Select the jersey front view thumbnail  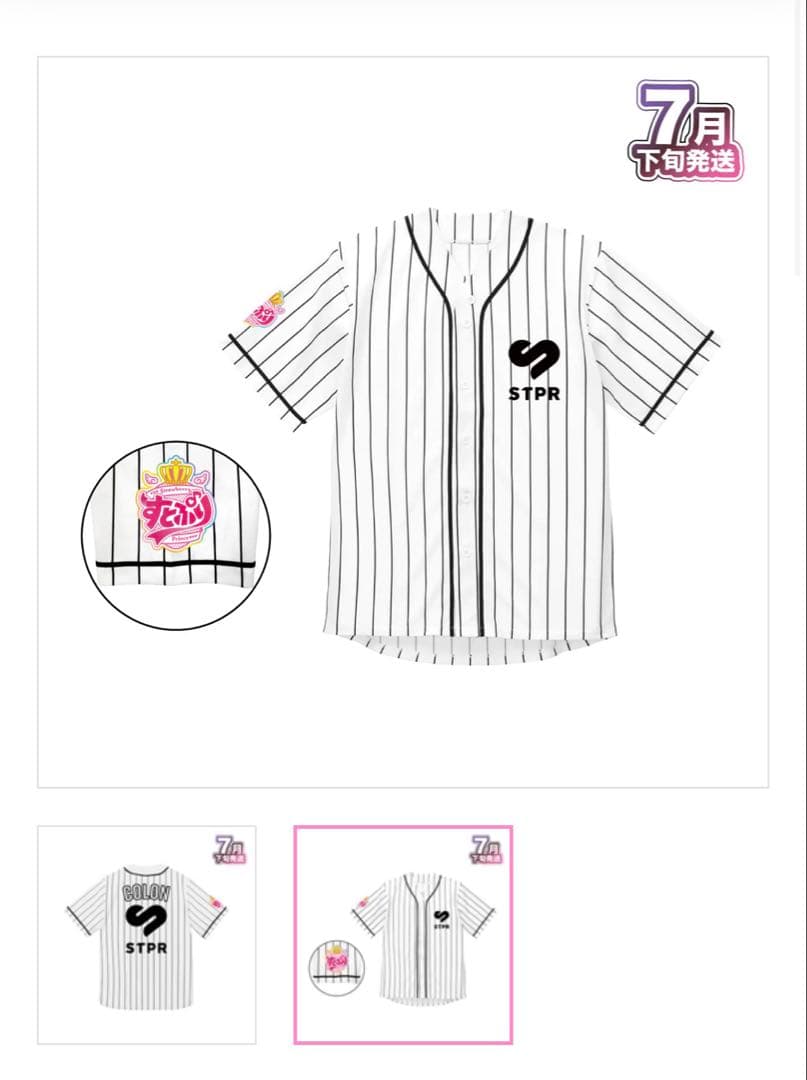(403, 934)
